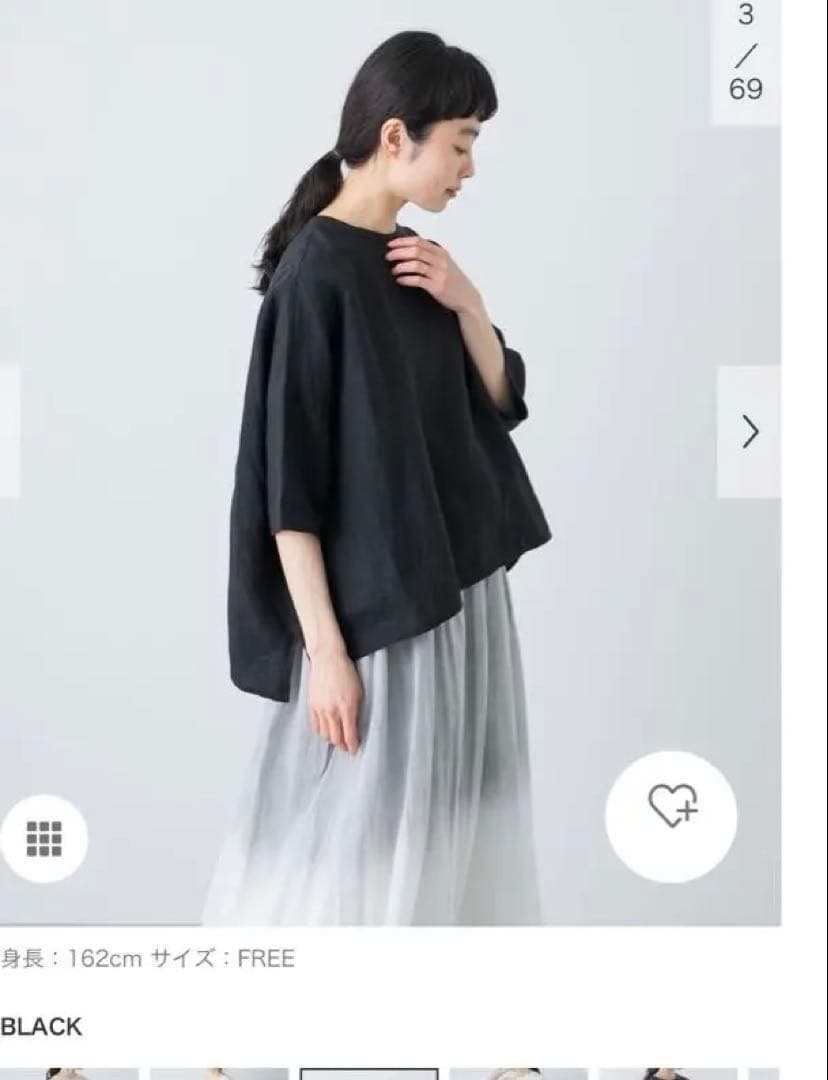Screen dimensions: 828x1080
Task: Tap the サイズ：FREE size text
Action: 222,956
